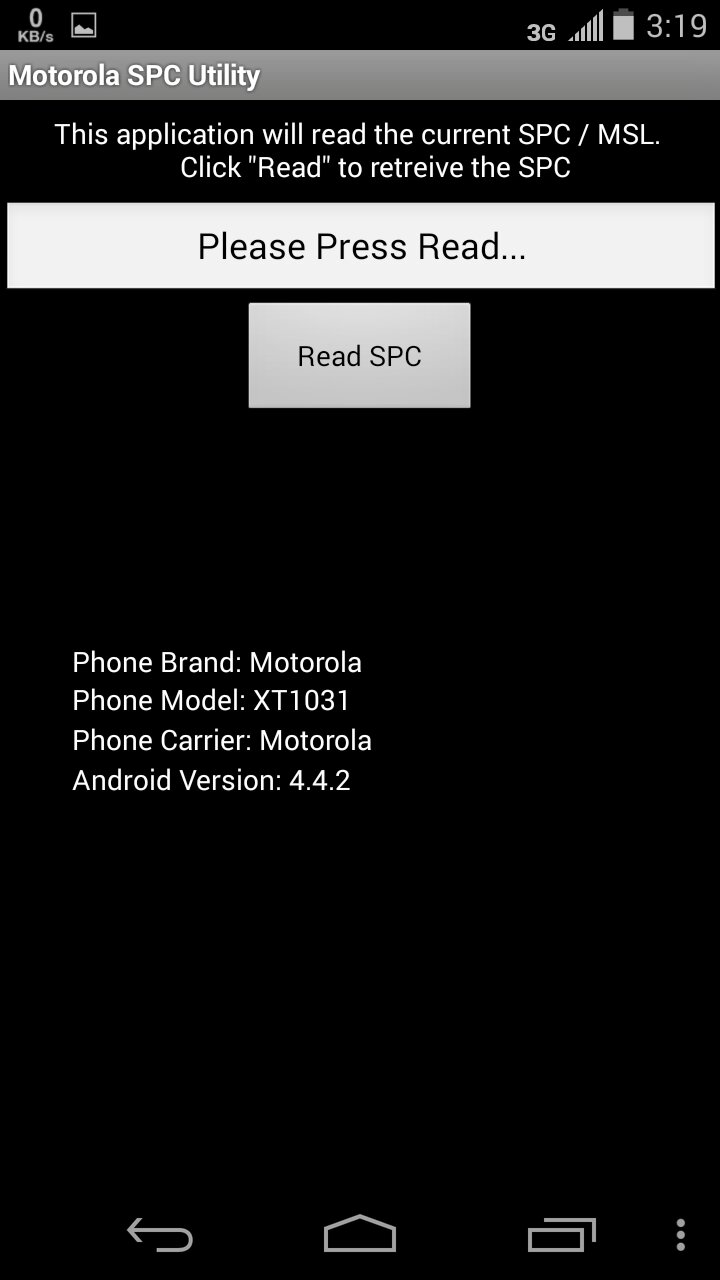Image resolution: width=720 pixels, height=1280 pixels.
Task: Open the overflow menu in navigation bar
Action: pos(681,1235)
